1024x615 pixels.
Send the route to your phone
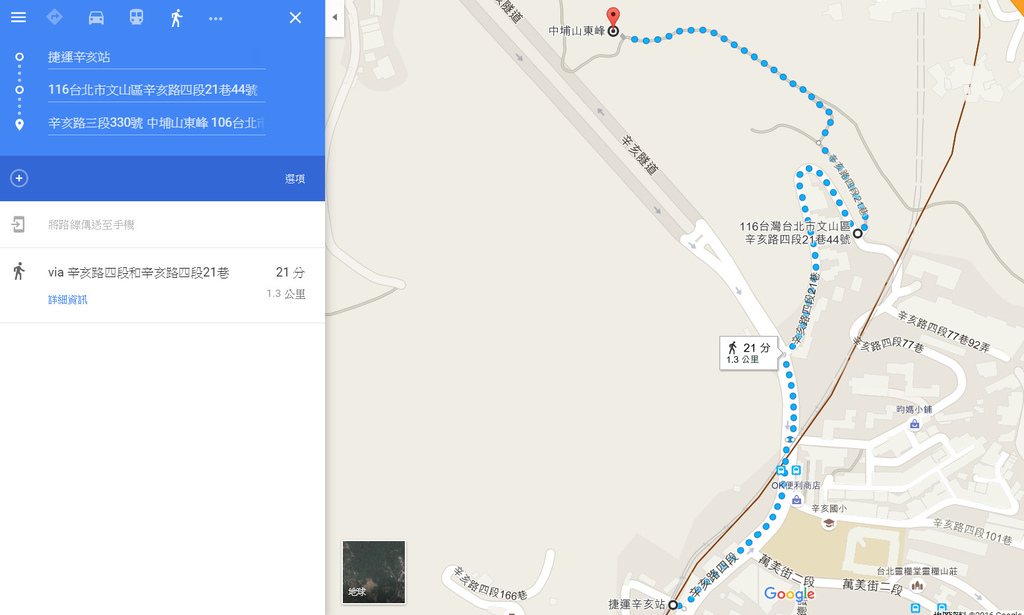pyautogui.click(x=90, y=225)
